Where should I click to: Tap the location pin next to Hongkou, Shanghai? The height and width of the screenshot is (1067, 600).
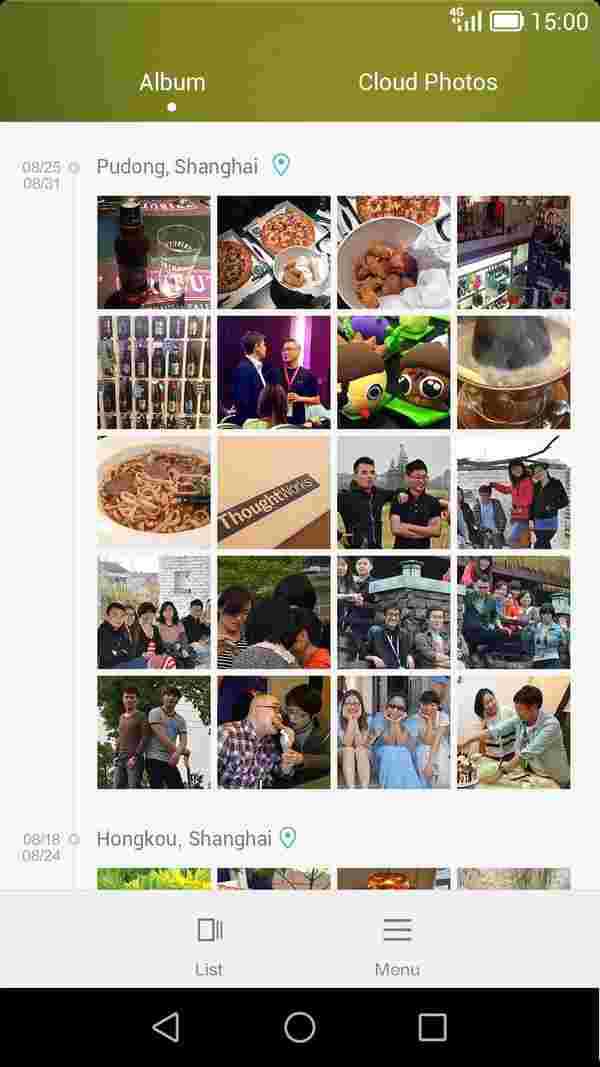click(x=288, y=838)
